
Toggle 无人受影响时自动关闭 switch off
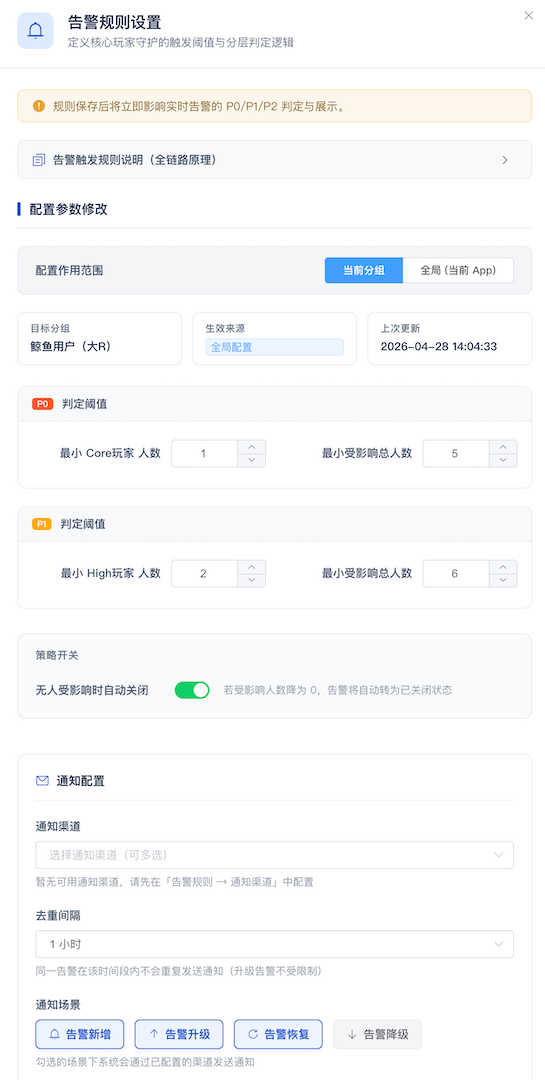pos(192,690)
